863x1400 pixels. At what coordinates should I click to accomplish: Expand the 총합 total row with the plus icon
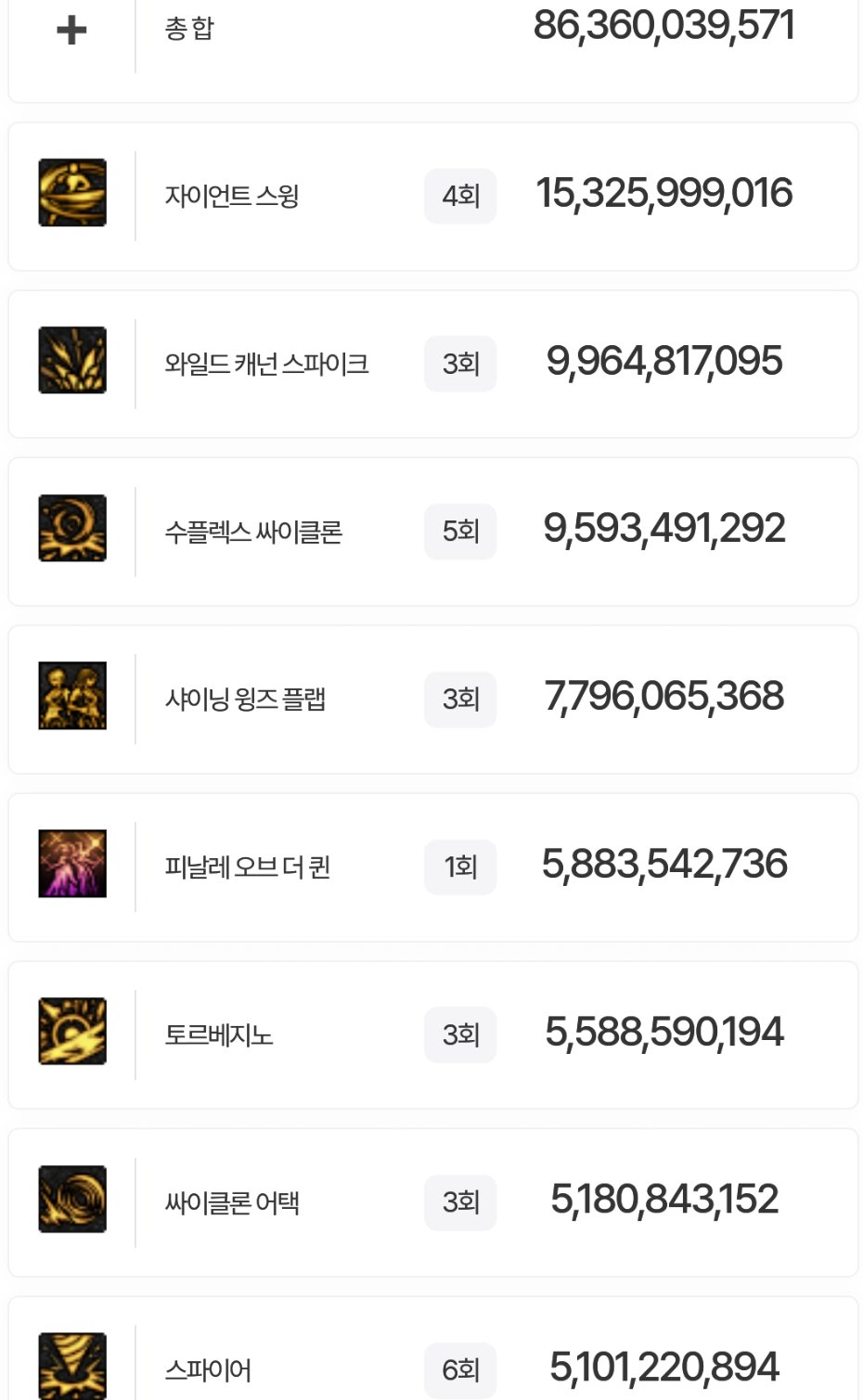pyautogui.click(x=71, y=31)
